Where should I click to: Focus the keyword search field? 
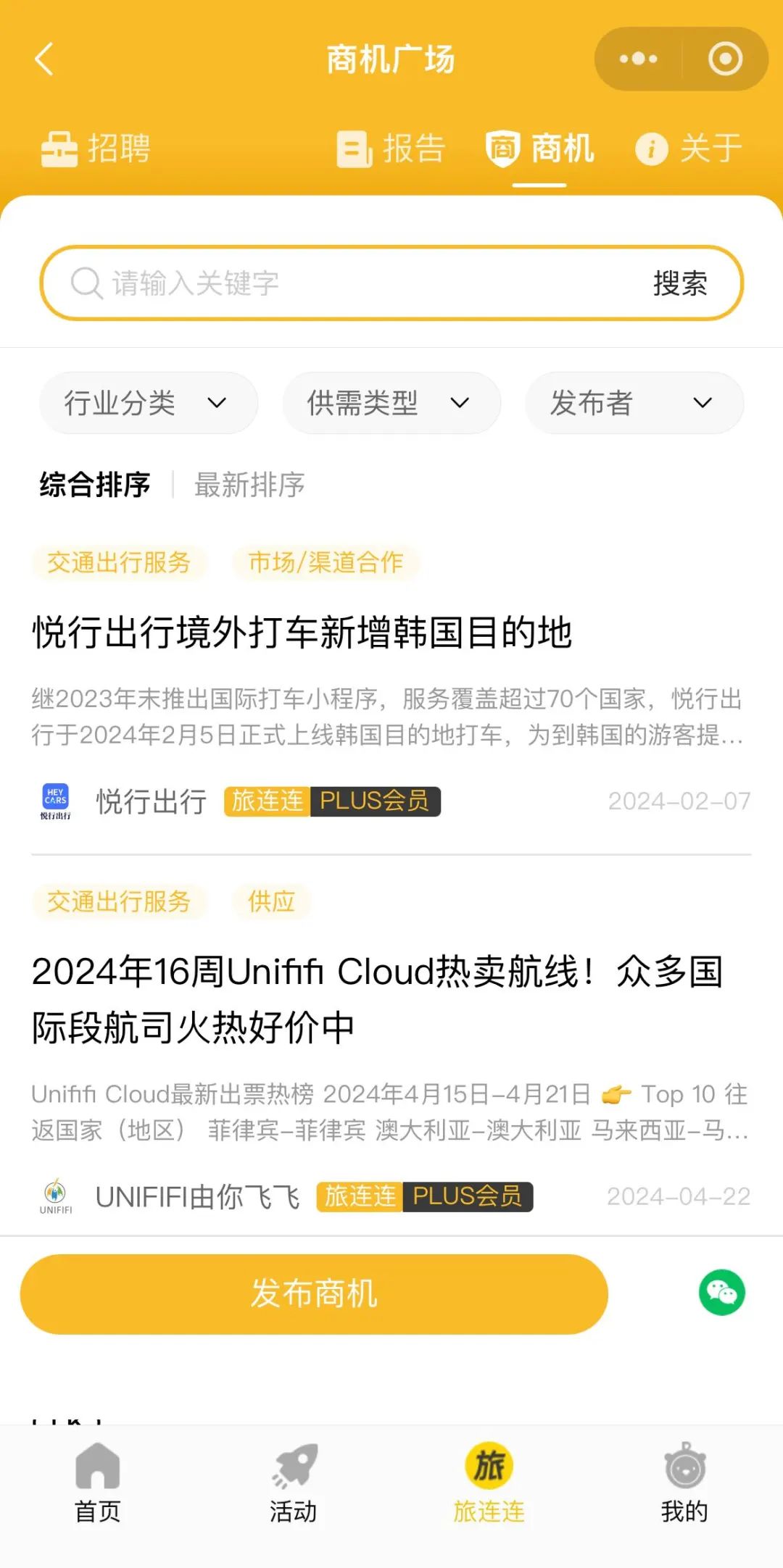(x=348, y=283)
